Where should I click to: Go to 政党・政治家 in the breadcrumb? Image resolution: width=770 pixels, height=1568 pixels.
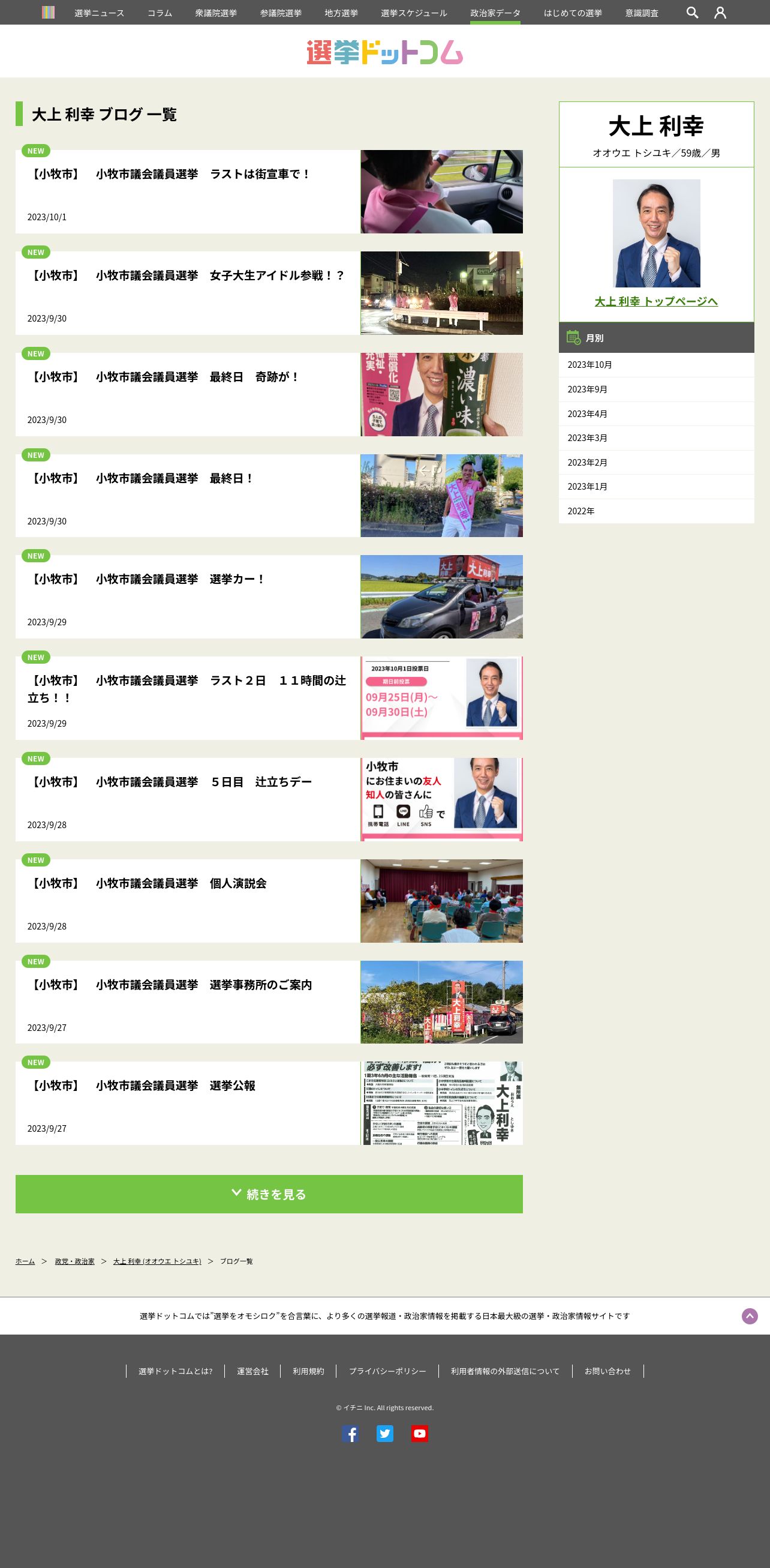pyautogui.click(x=75, y=1261)
